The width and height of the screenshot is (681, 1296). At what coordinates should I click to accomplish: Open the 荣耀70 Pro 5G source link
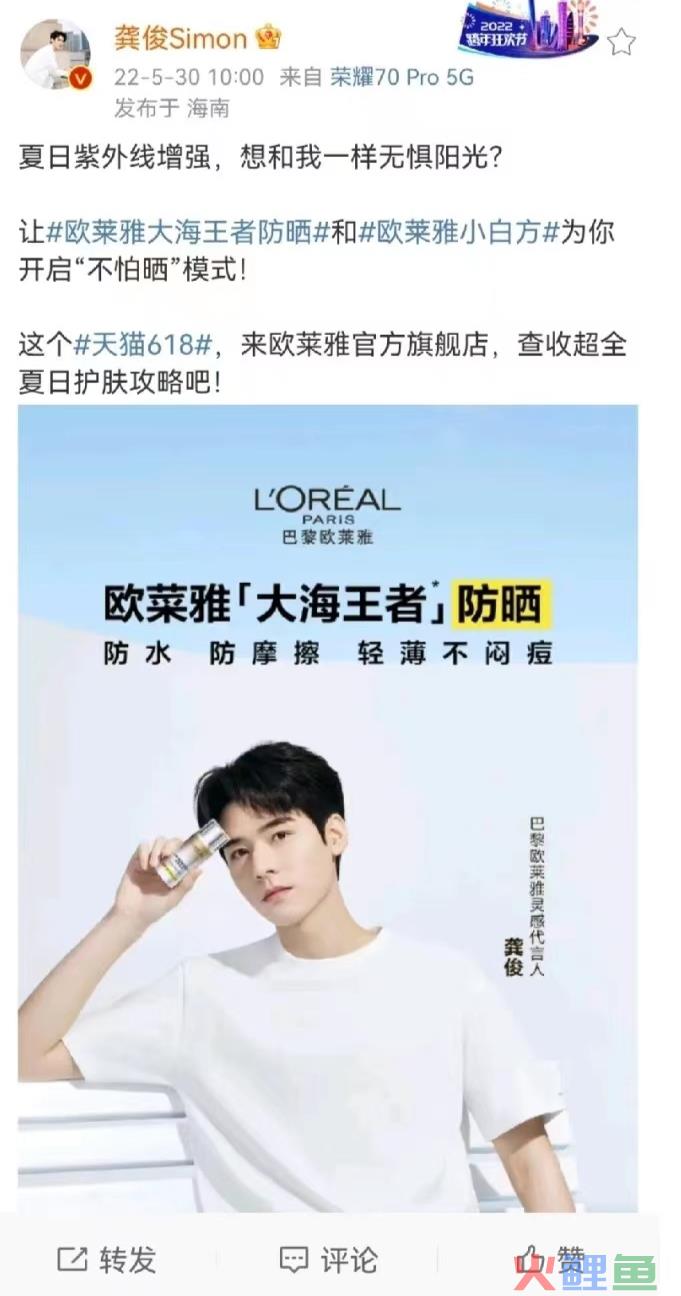click(x=400, y=78)
